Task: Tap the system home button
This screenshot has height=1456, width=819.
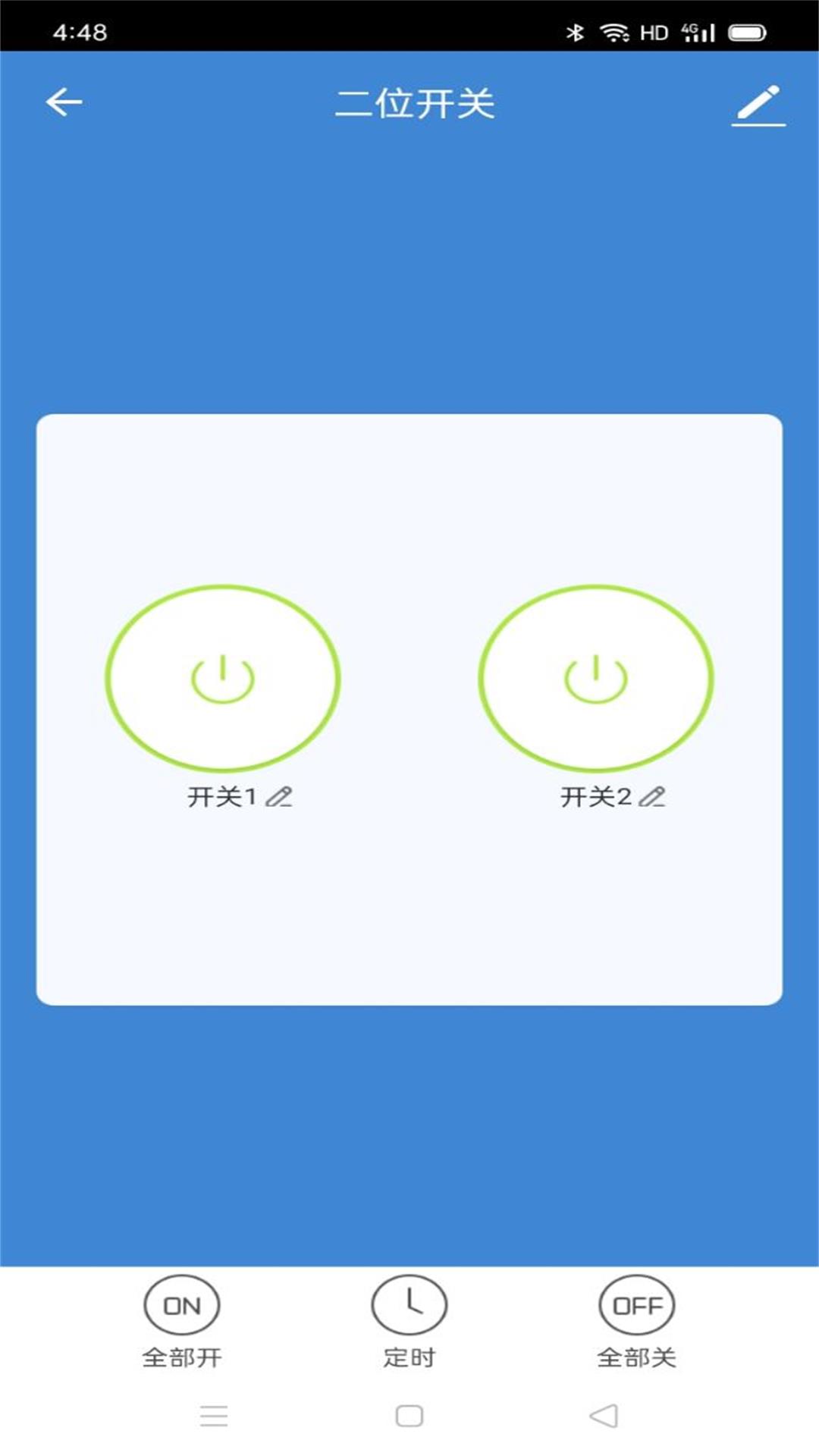Action: (409, 1416)
